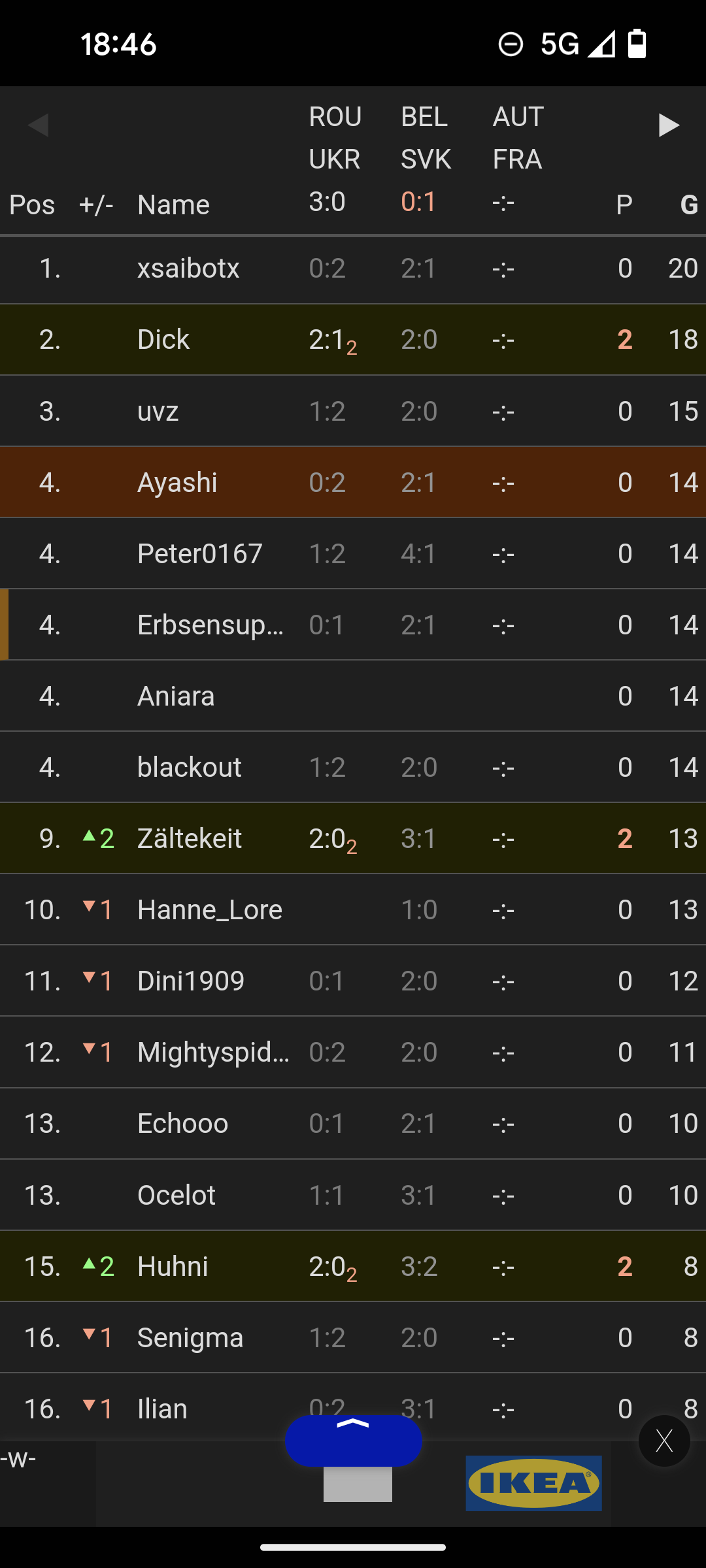Open the IKEA advertisement
Image resolution: width=706 pixels, height=1568 pixels.
(533, 1483)
